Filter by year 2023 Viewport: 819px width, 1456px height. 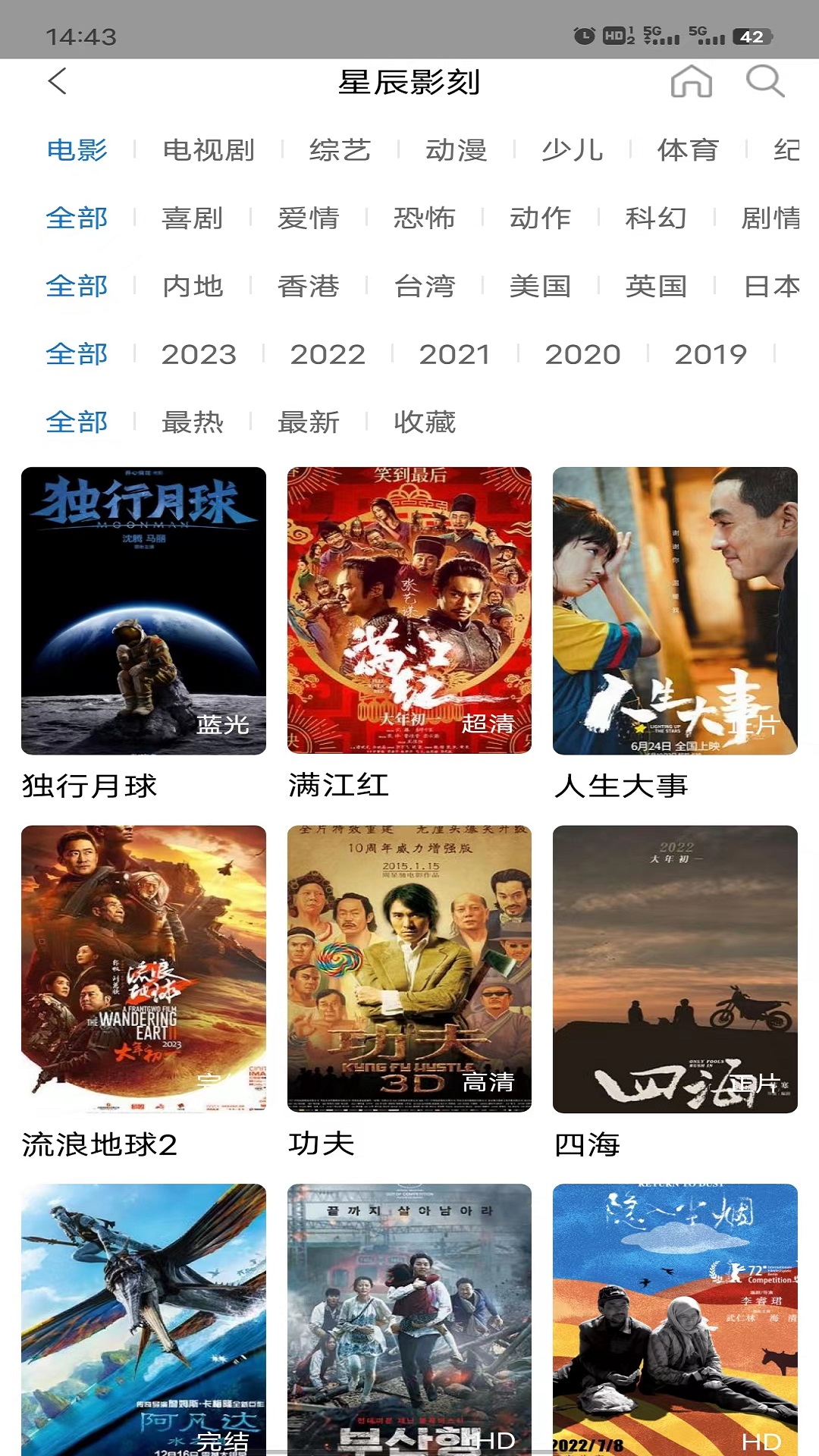point(199,354)
